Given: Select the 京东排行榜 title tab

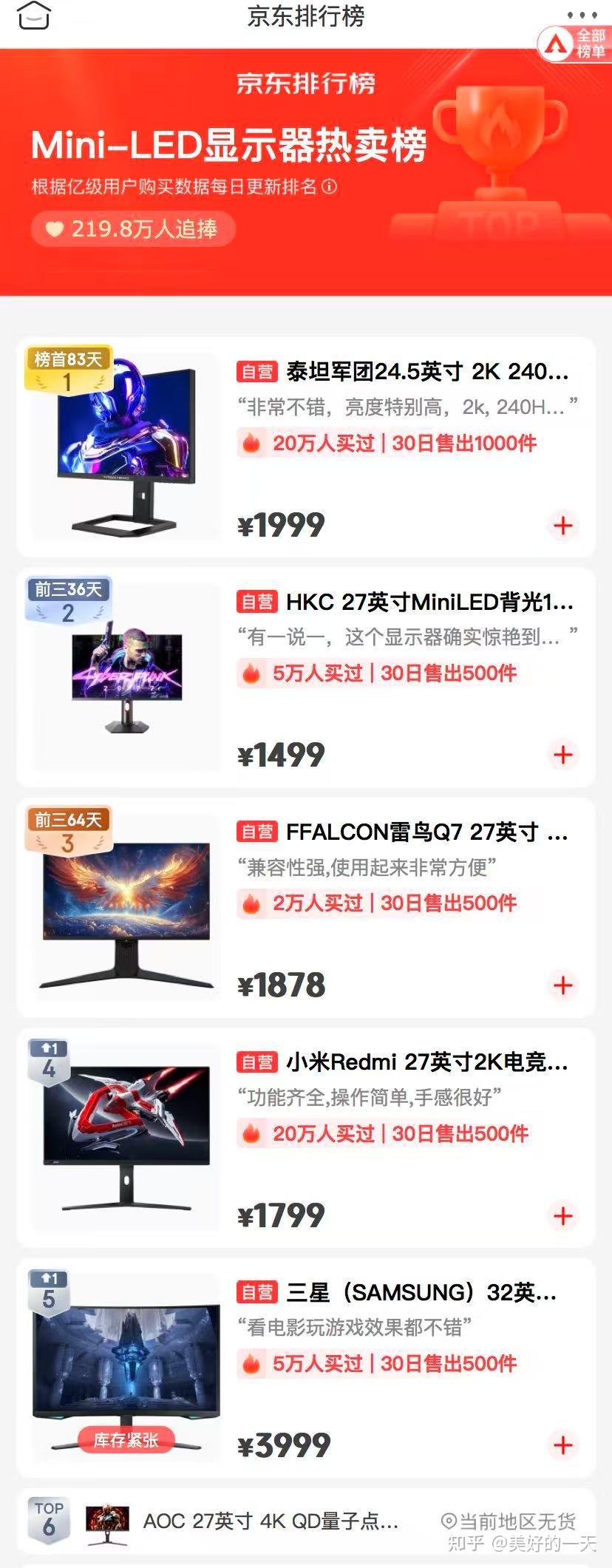Looking at the screenshot, I should pos(305,16).
